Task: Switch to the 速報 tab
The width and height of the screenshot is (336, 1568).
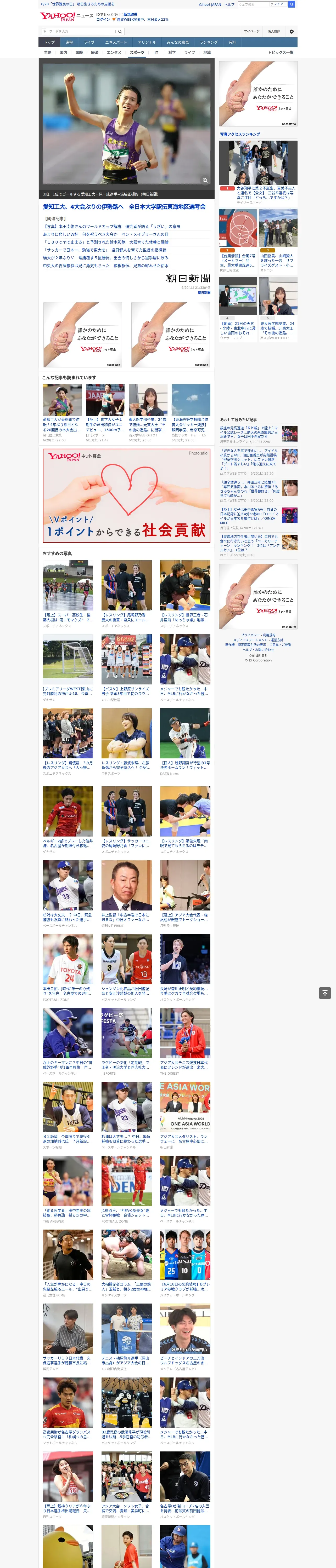Action: point(69,43)
